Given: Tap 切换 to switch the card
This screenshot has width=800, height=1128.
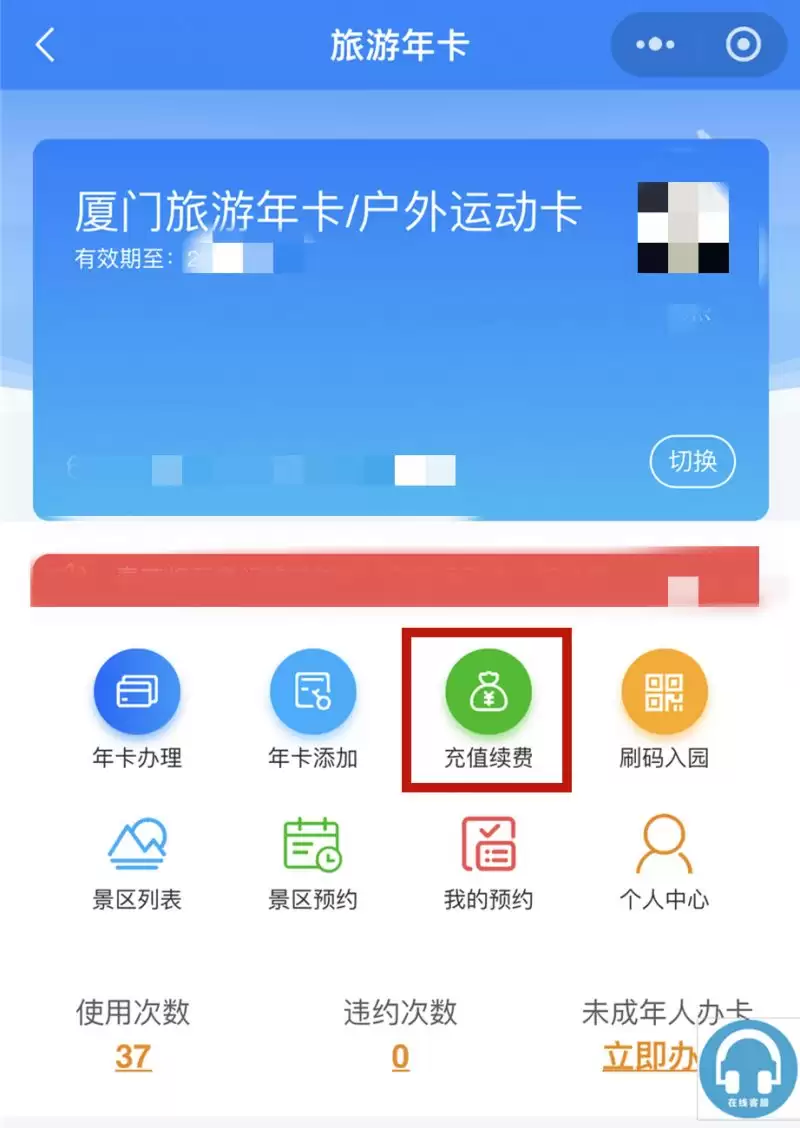Looking at the screenshot, I should click(x=693, y=461).
